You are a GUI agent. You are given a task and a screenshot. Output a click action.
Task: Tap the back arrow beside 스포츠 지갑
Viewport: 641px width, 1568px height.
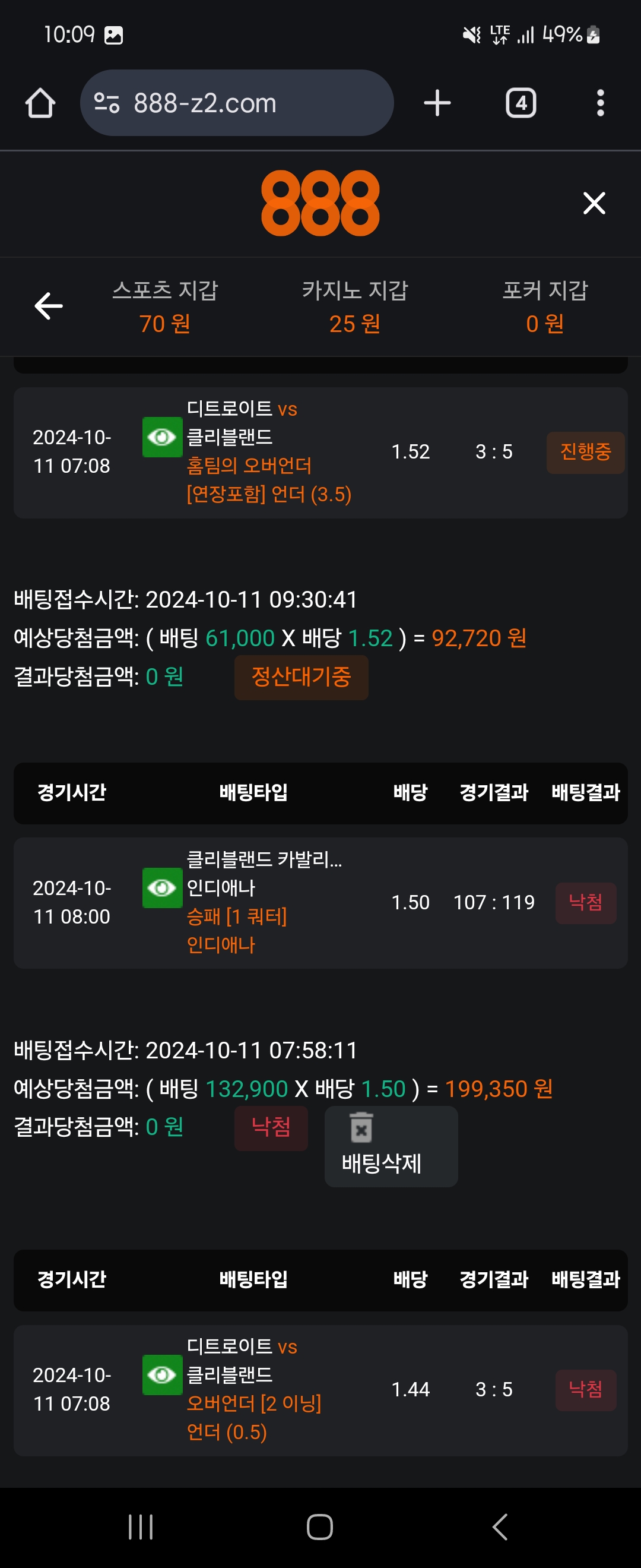[49, 305]
